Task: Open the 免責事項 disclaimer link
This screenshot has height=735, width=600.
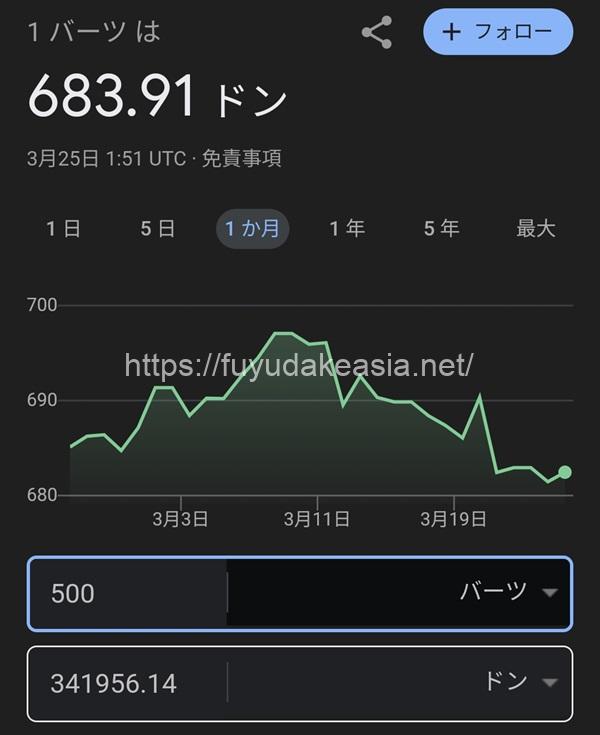Action: click(241, 159)
